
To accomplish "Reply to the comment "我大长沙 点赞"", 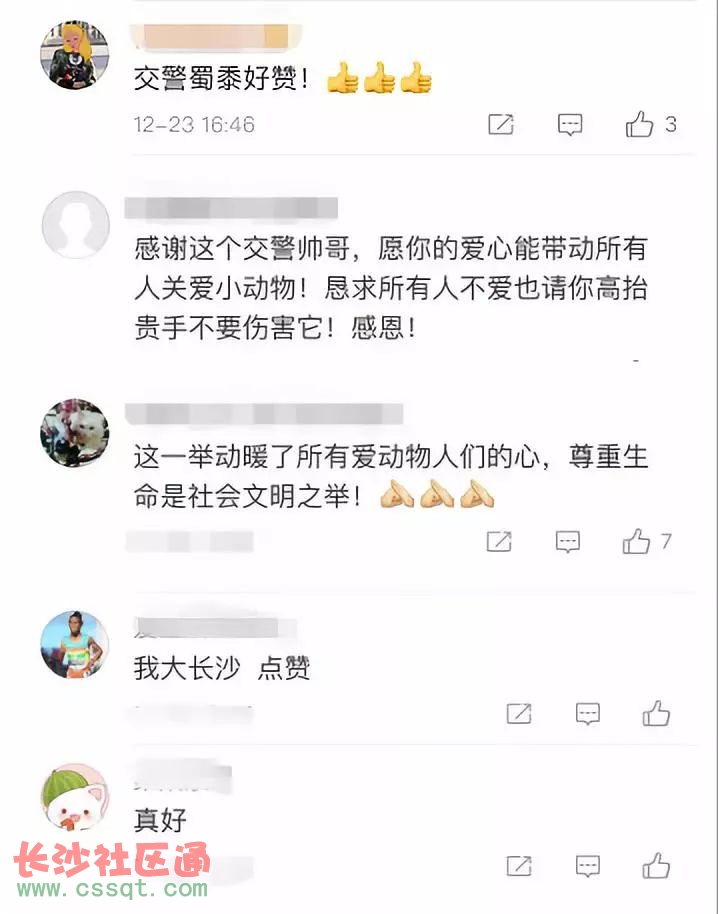I will 588,713.
